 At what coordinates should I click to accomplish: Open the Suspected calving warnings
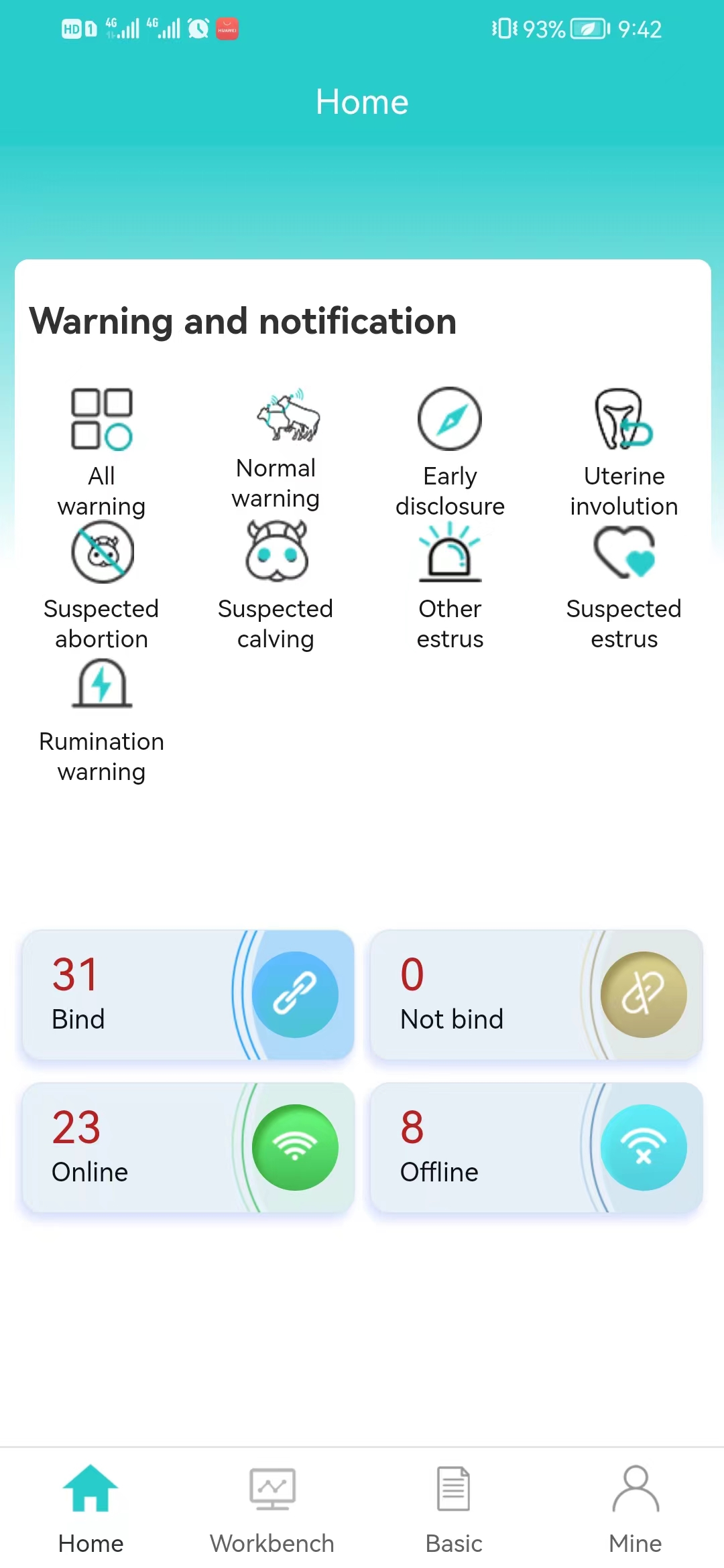(275, 551)
